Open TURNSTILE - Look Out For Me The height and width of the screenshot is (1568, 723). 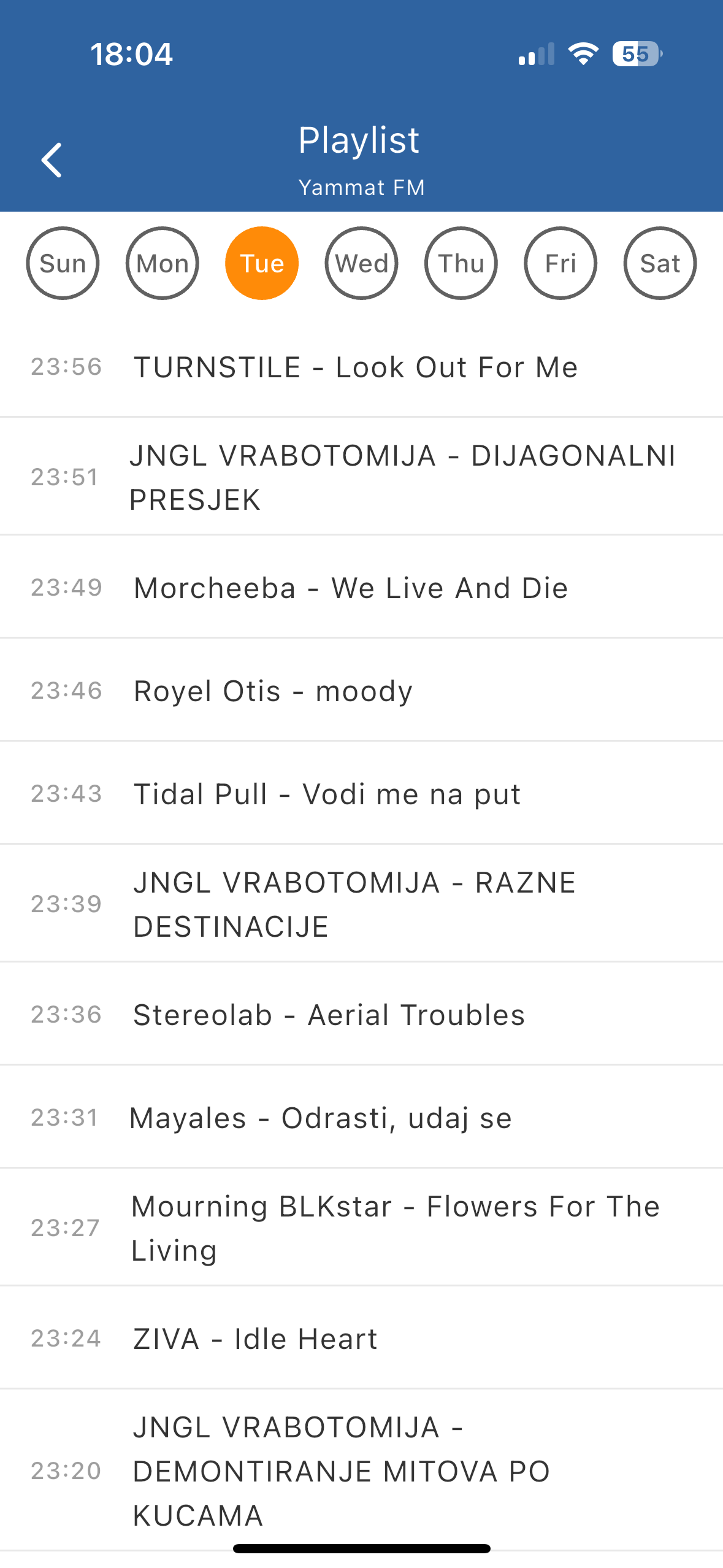361,367
